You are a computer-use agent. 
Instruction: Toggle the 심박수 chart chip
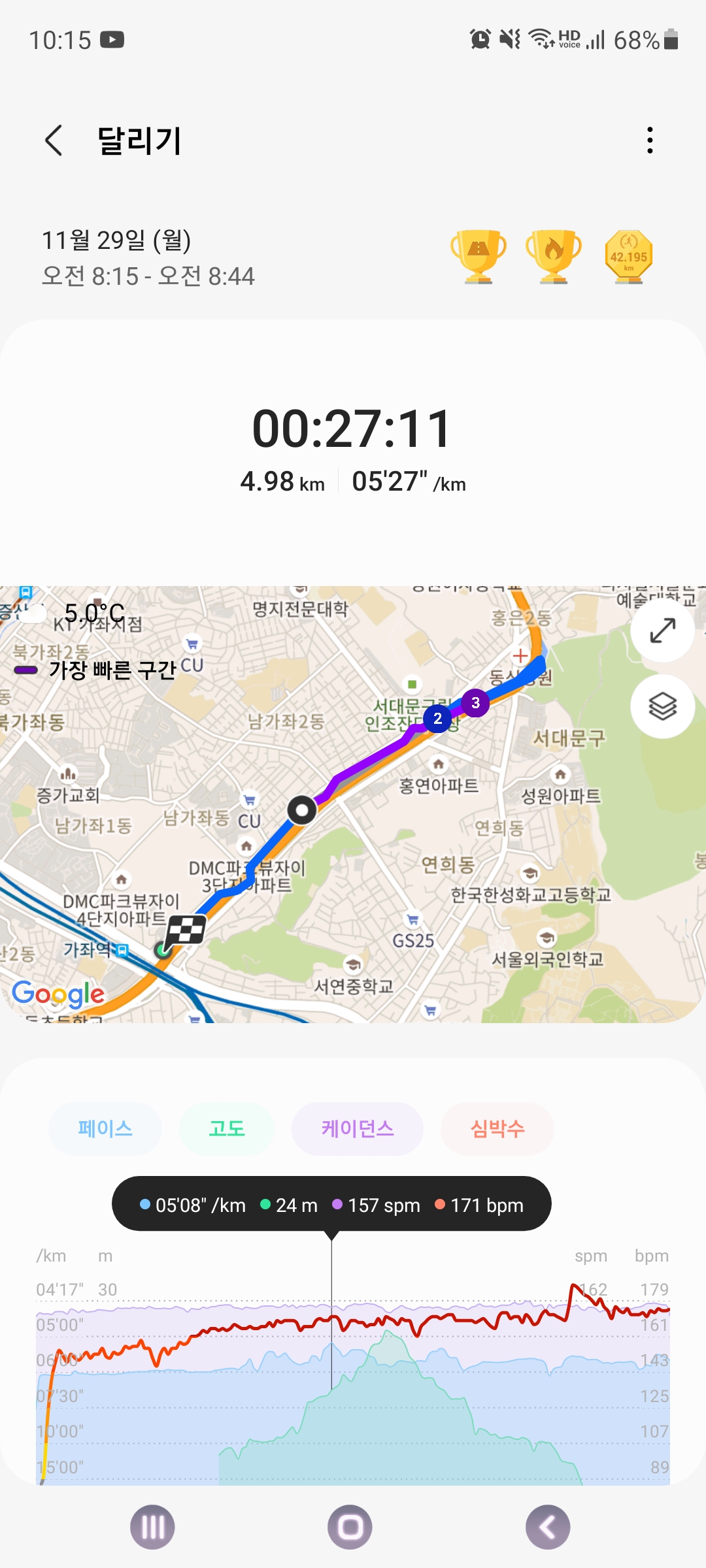[497, 1128]
